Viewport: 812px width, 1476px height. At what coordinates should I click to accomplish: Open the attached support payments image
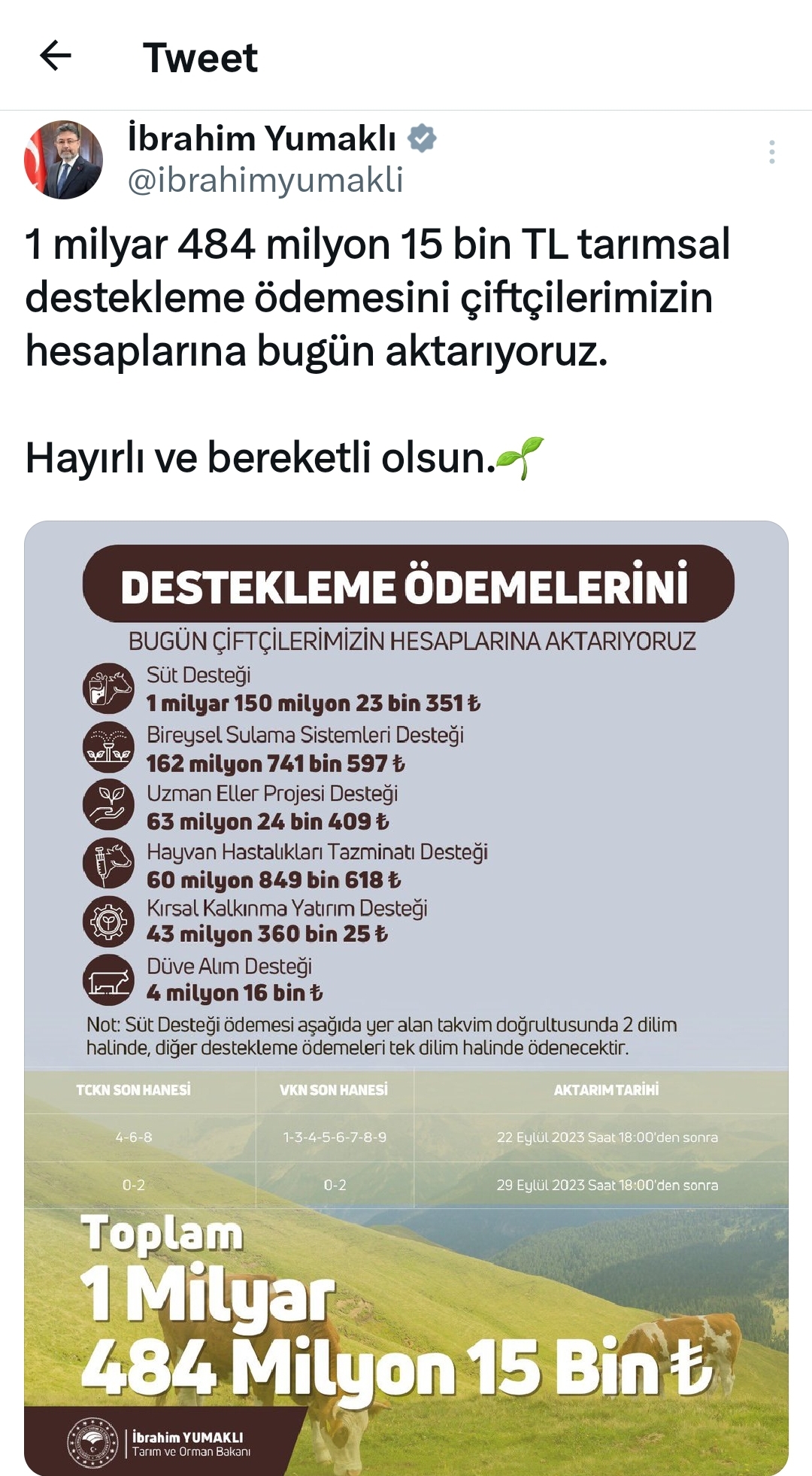tap(406, 998)
